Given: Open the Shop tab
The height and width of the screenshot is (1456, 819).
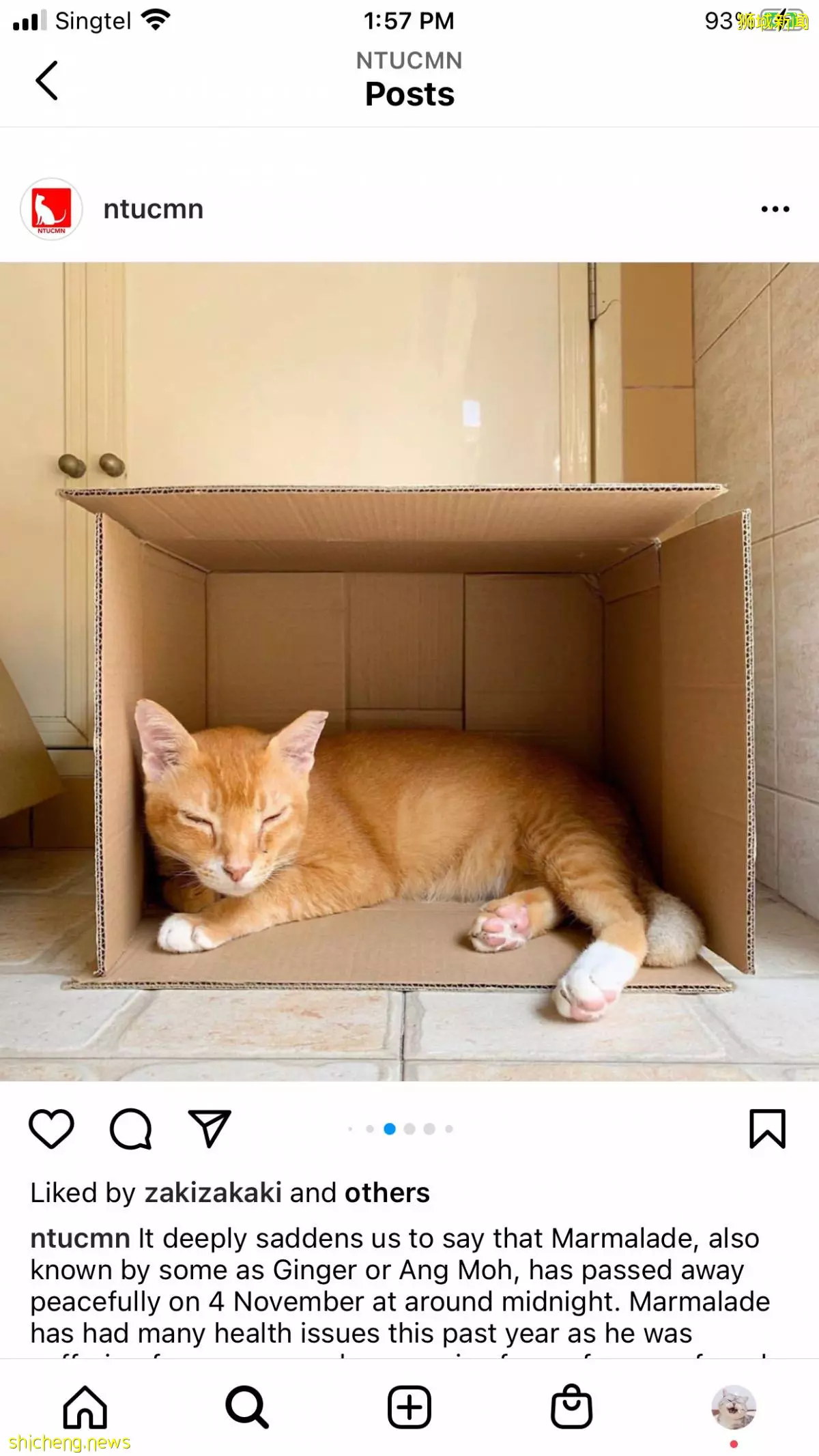Looking at the screenshot, I should tap(571, 1407).
